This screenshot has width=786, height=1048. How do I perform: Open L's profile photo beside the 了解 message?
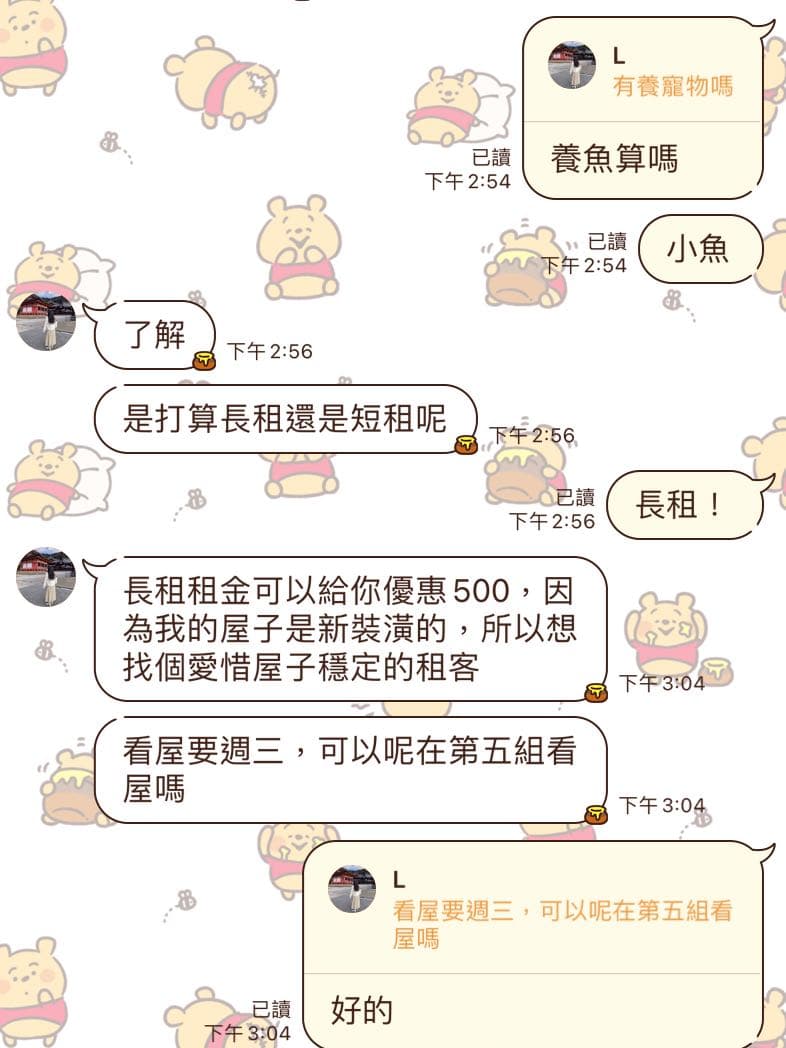46,321
